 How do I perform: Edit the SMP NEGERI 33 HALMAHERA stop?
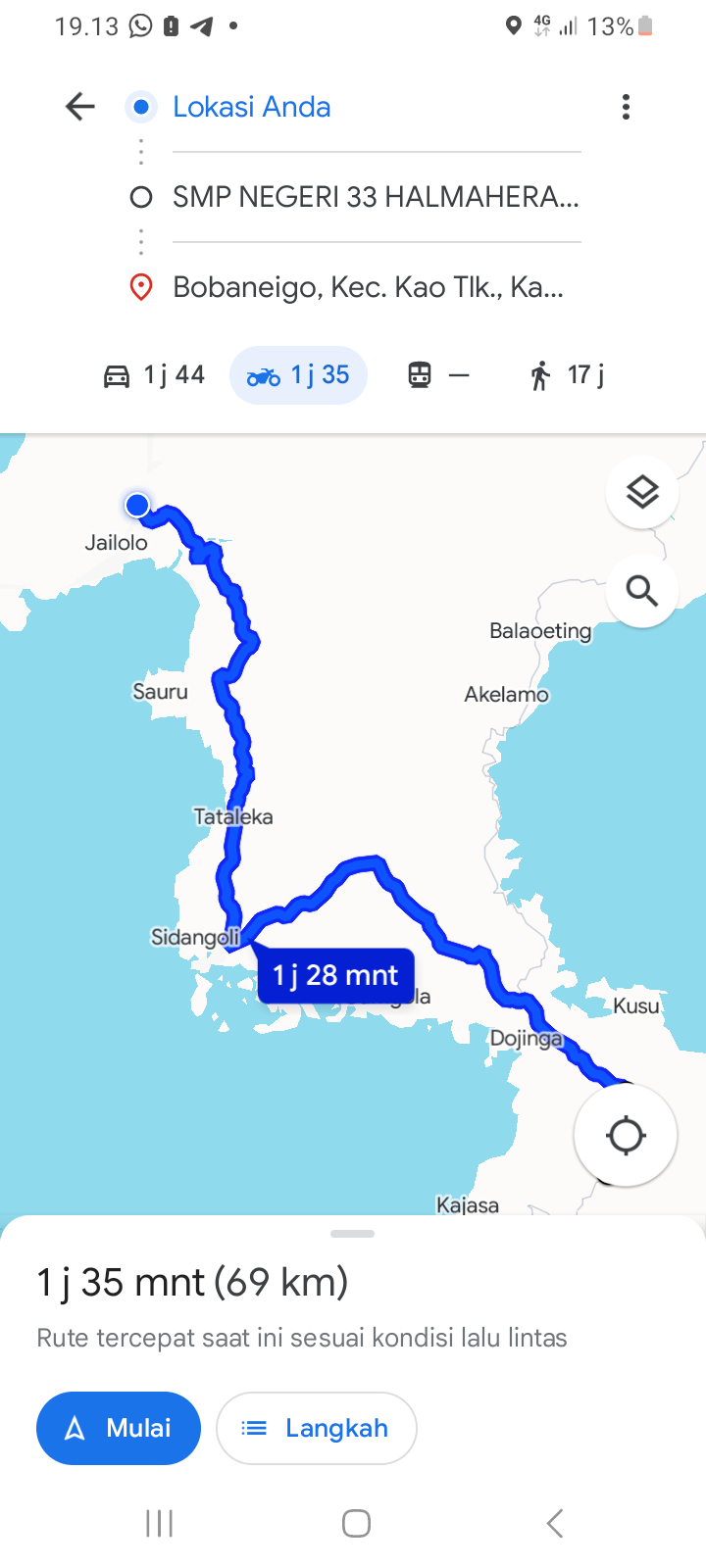coord(377,197)
